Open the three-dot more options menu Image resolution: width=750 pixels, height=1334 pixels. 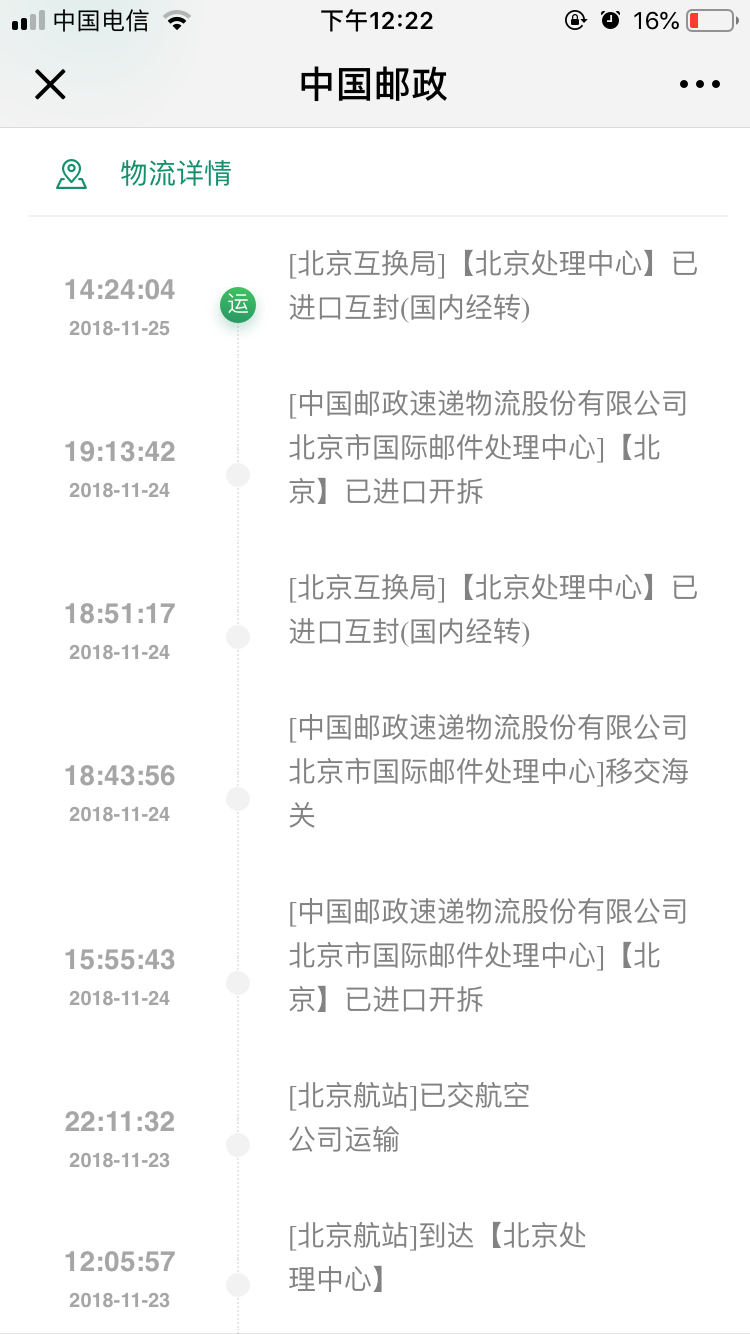tap(699, 85)
